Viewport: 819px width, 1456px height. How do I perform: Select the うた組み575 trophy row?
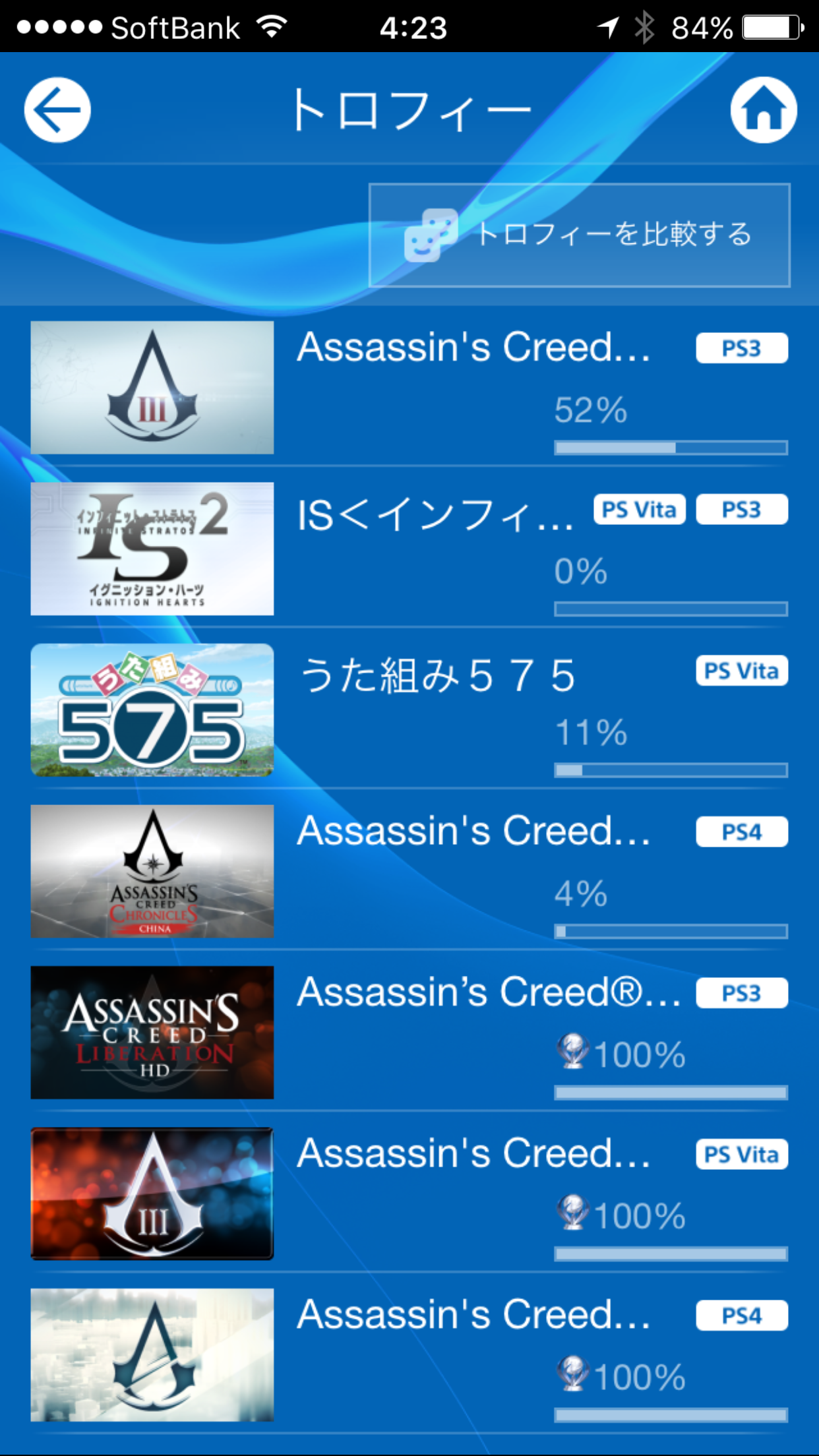(409, 710)
